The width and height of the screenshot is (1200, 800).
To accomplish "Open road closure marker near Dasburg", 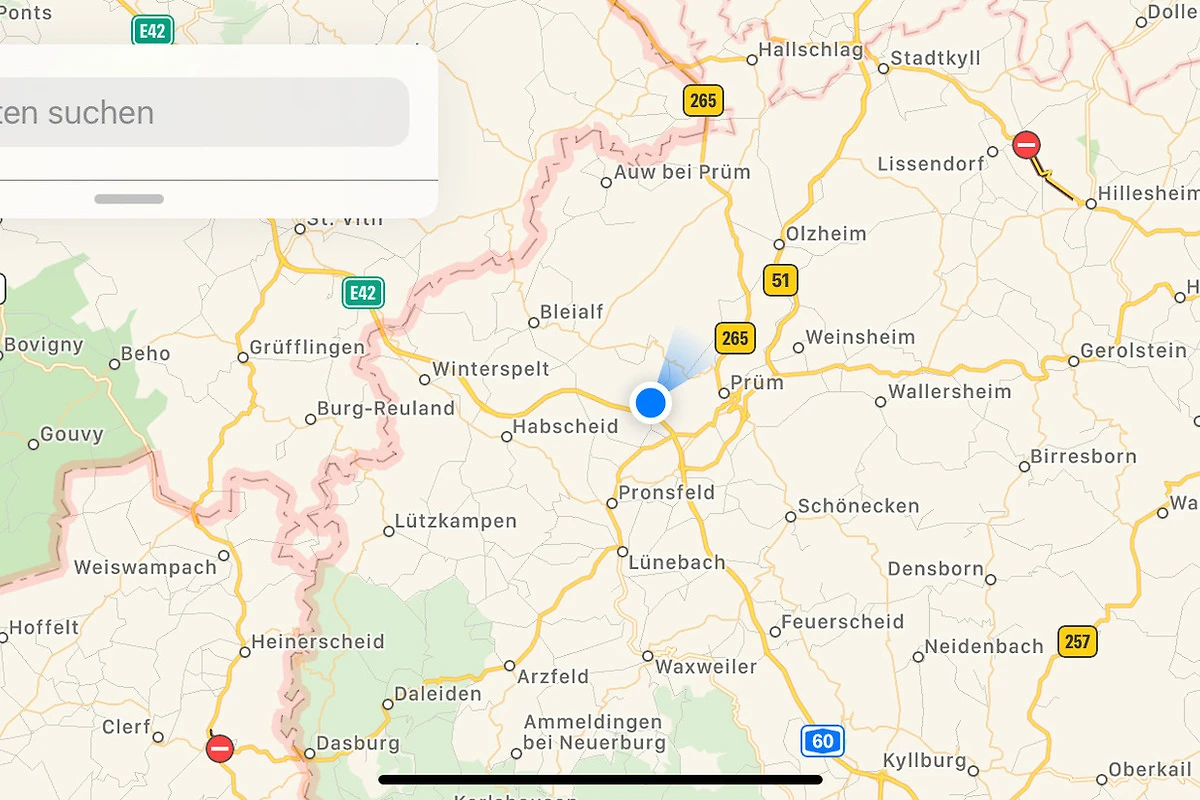I will click(220, 748).
